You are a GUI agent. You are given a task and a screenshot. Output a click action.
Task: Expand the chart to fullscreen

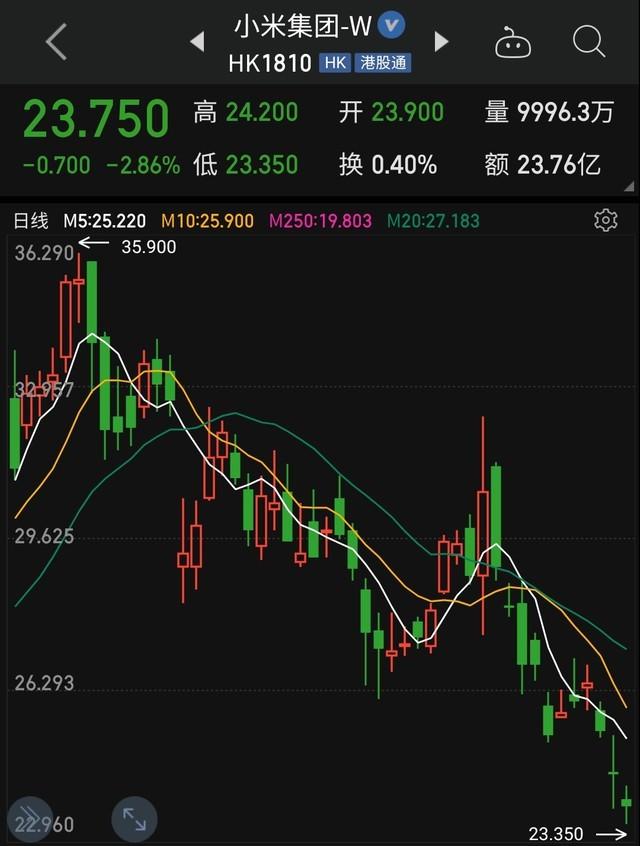pyautogui.click(x=134, y=819)
